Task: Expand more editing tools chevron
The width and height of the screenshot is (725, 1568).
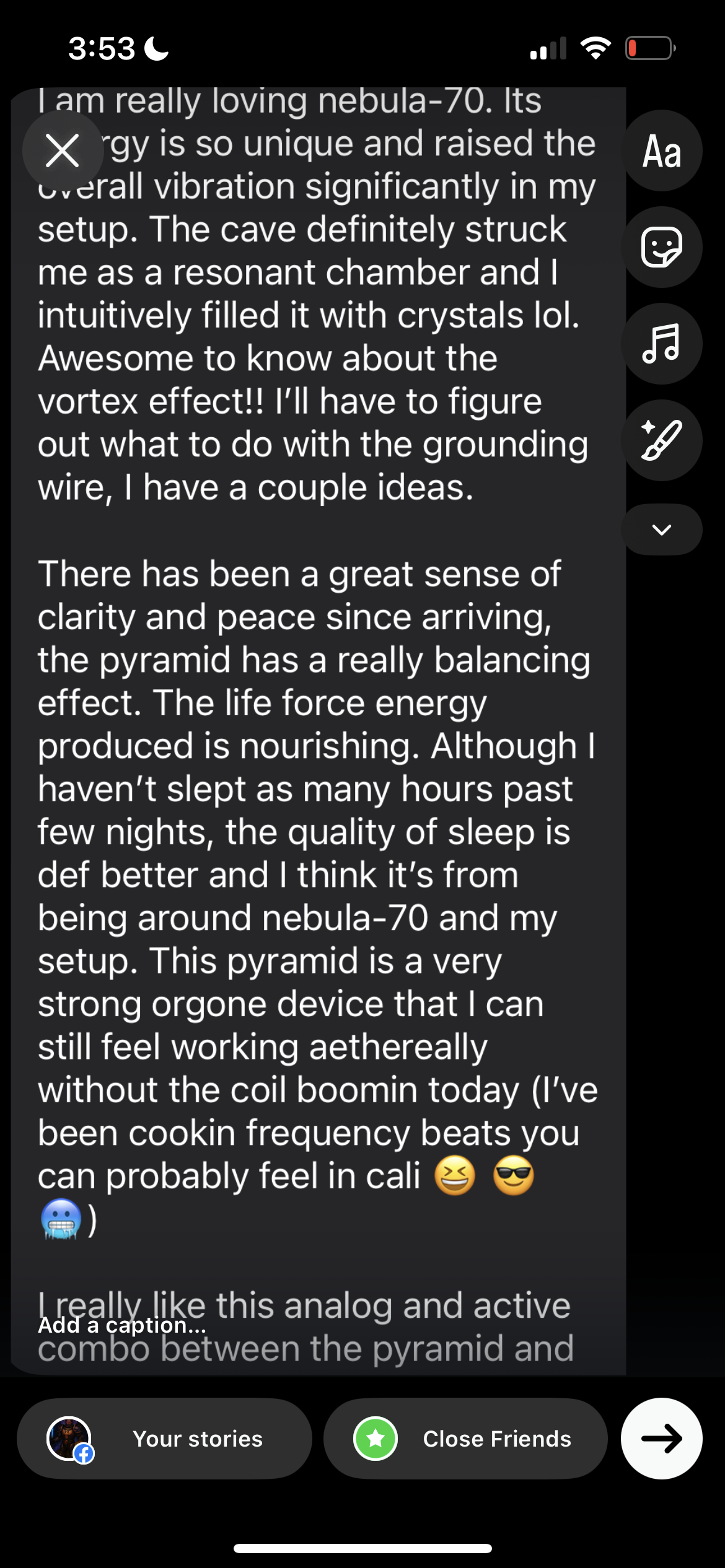Action: (662, 529)
